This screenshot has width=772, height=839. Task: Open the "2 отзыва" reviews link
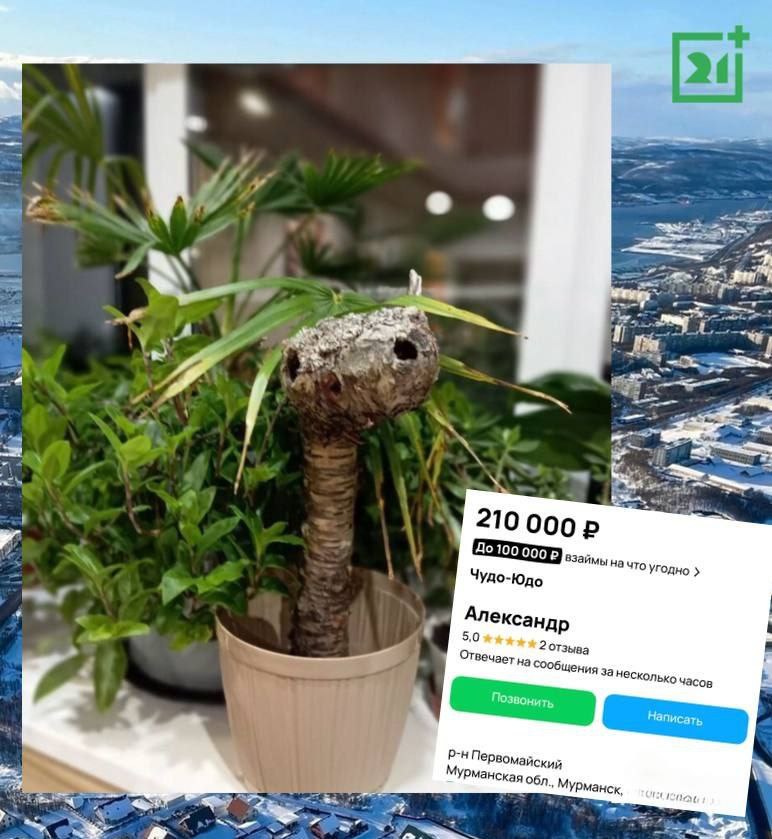(563, 645)
